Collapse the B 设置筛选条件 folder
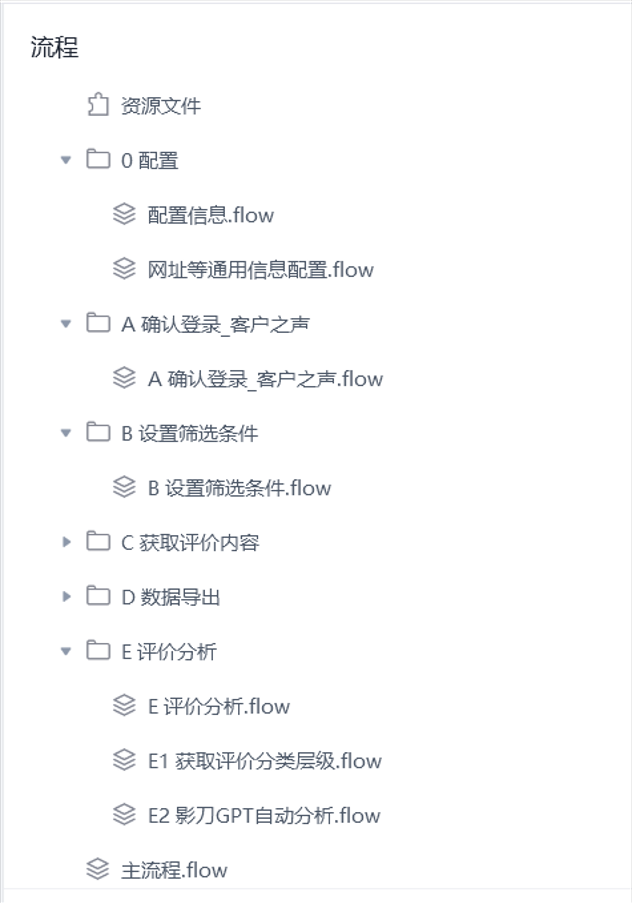Image resolution: width=632 pixels, height=903 pixels. pyautogui.click(x=67, y=433)
